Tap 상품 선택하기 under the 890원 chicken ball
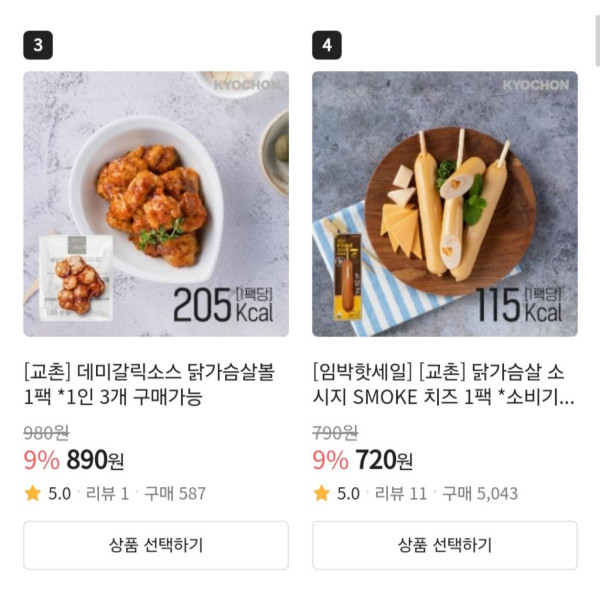Screen dimensions: 600x596 [155, 545]
